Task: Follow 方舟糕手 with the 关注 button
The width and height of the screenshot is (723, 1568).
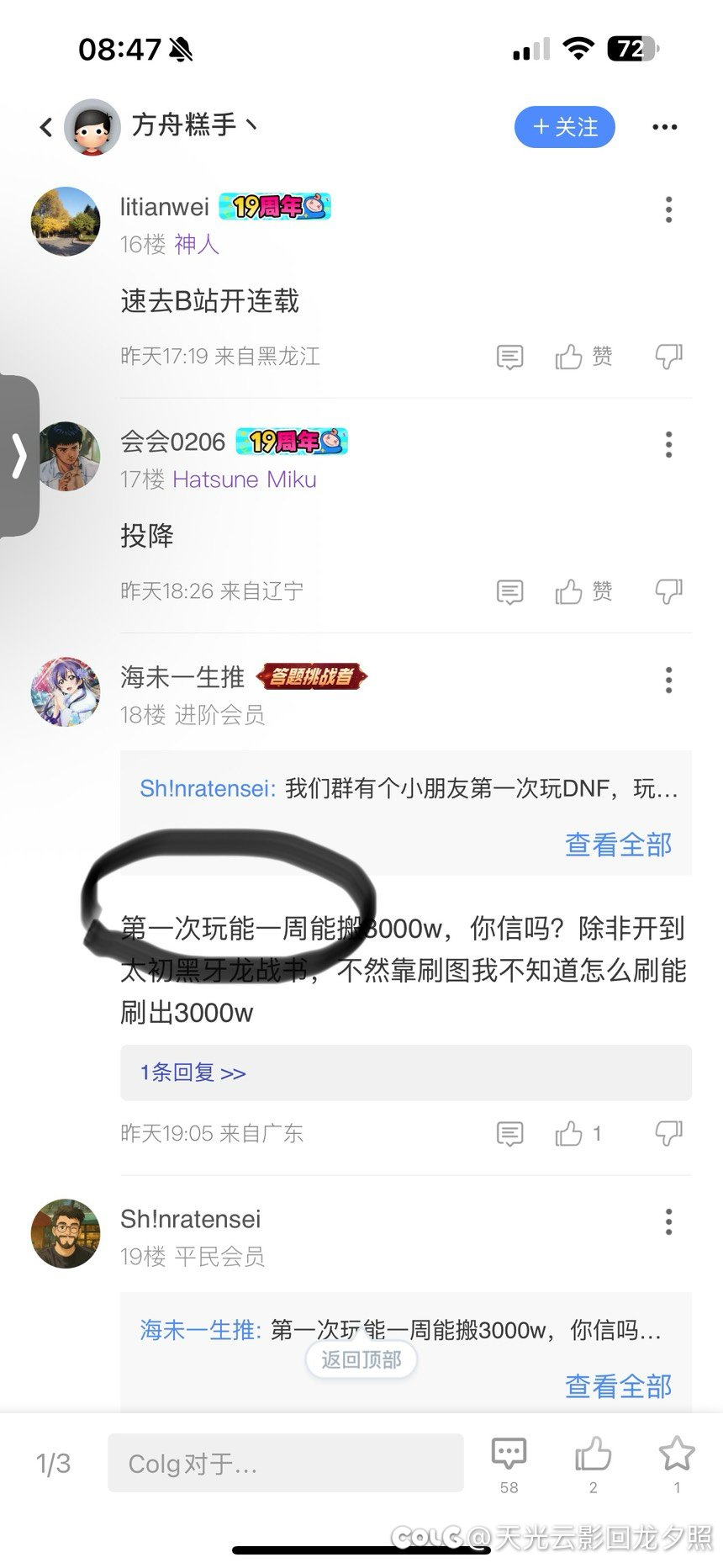Action: coord(564,127)
